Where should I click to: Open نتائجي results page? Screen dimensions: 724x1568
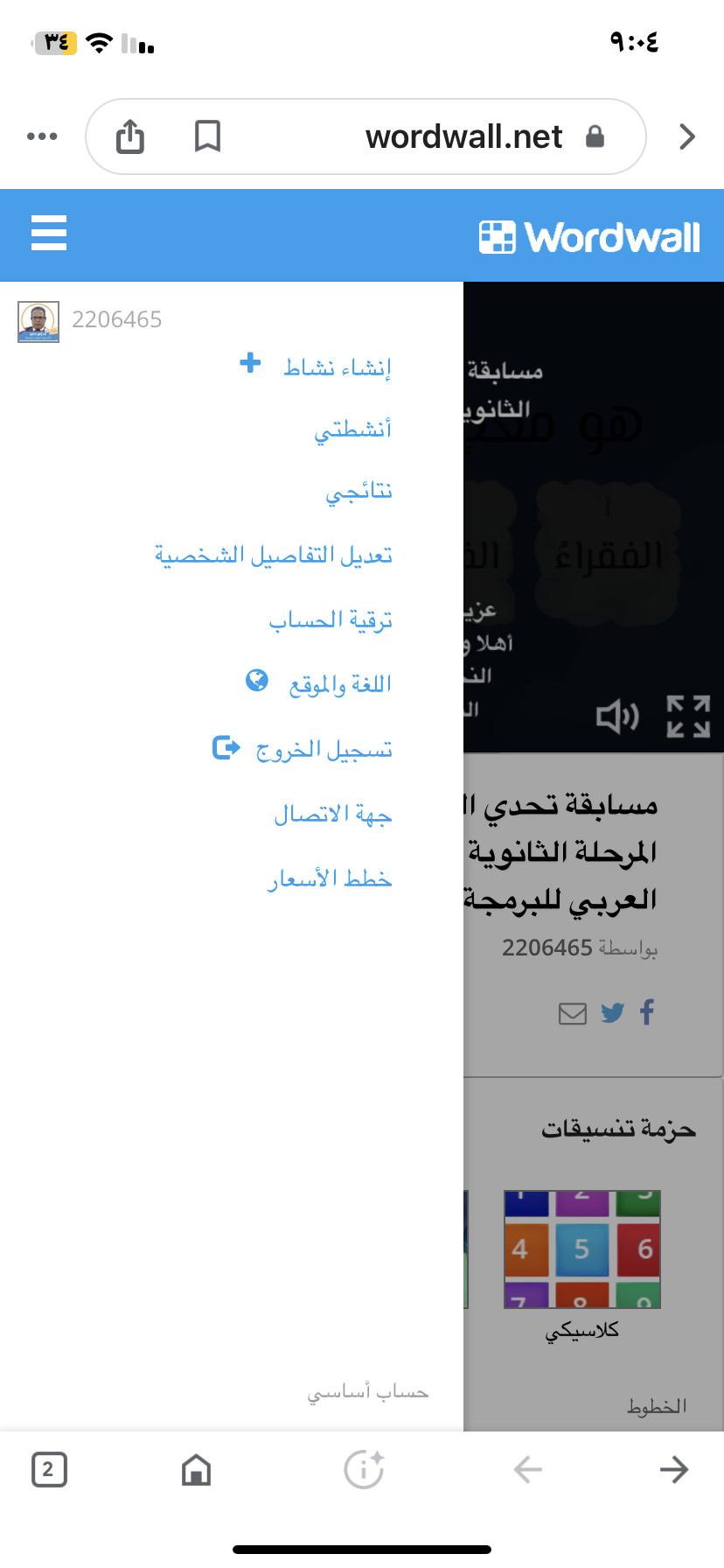click(x=359, y=492)
